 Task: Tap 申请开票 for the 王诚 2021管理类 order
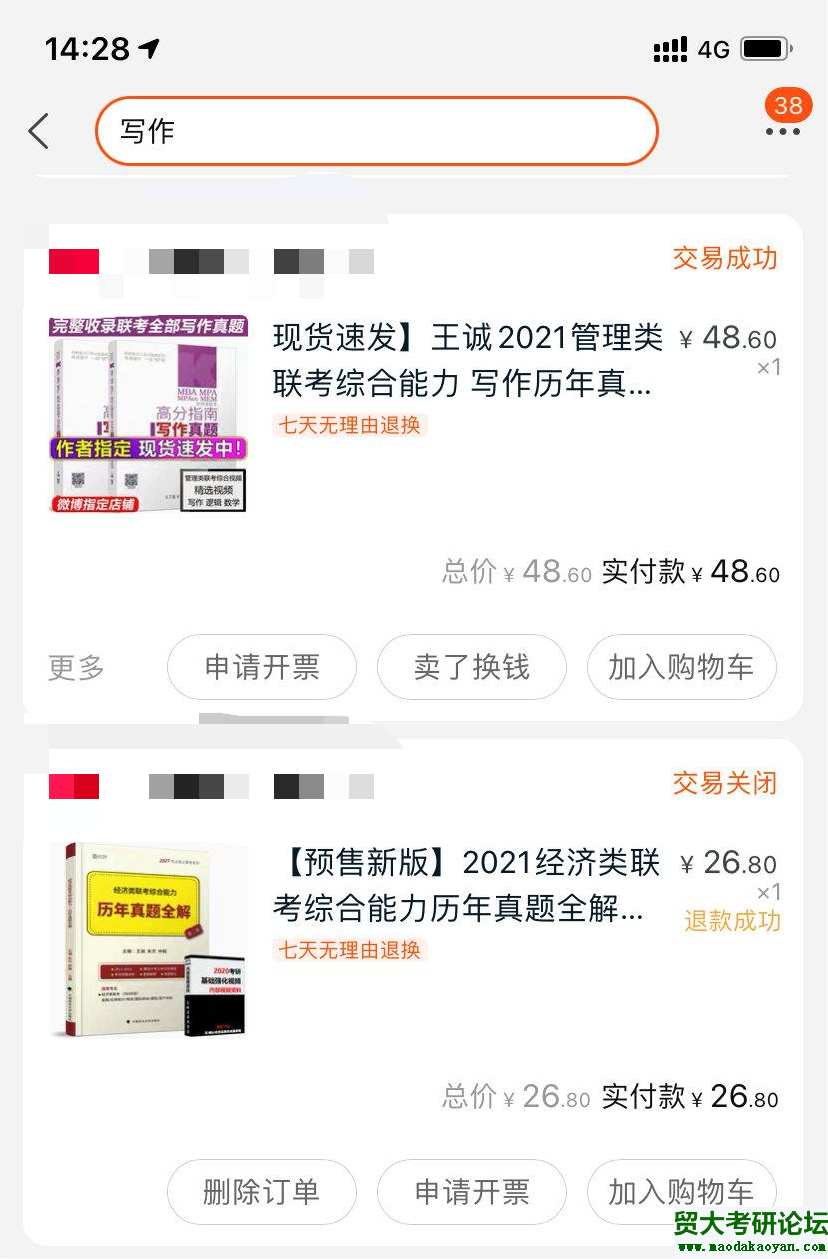coord(262,667)
